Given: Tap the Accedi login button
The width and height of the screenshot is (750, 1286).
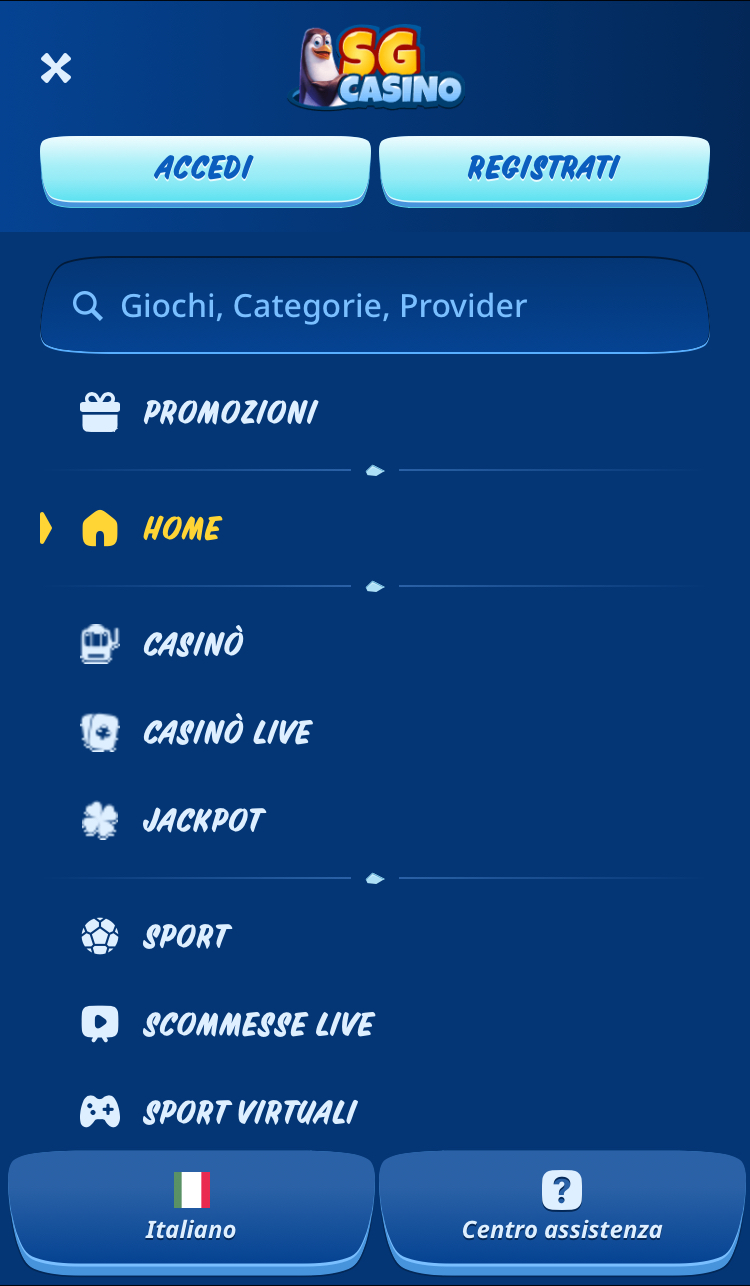Looking at the screenshot, I should 205,169.
